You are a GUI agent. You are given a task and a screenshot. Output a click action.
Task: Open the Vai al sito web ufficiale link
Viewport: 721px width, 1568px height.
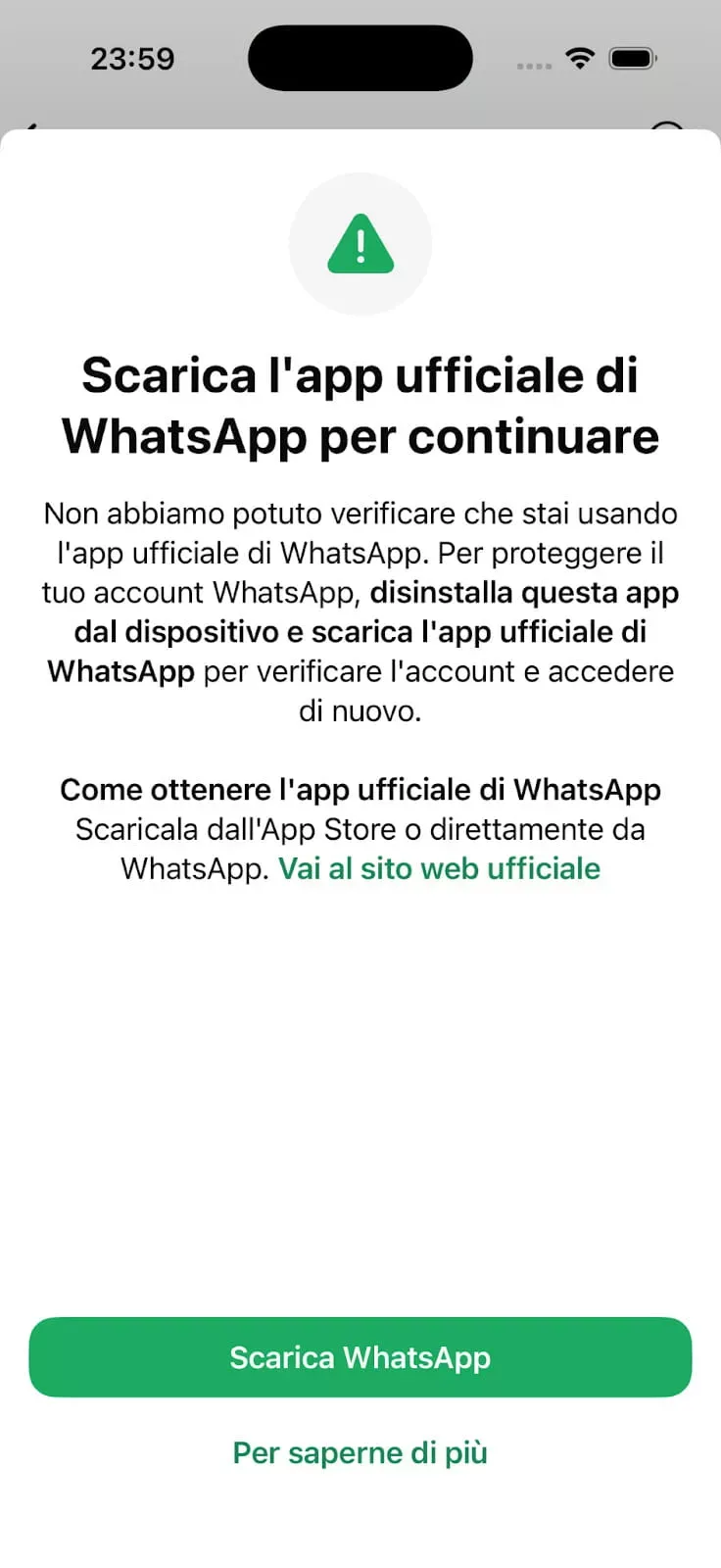pos(439,868)
